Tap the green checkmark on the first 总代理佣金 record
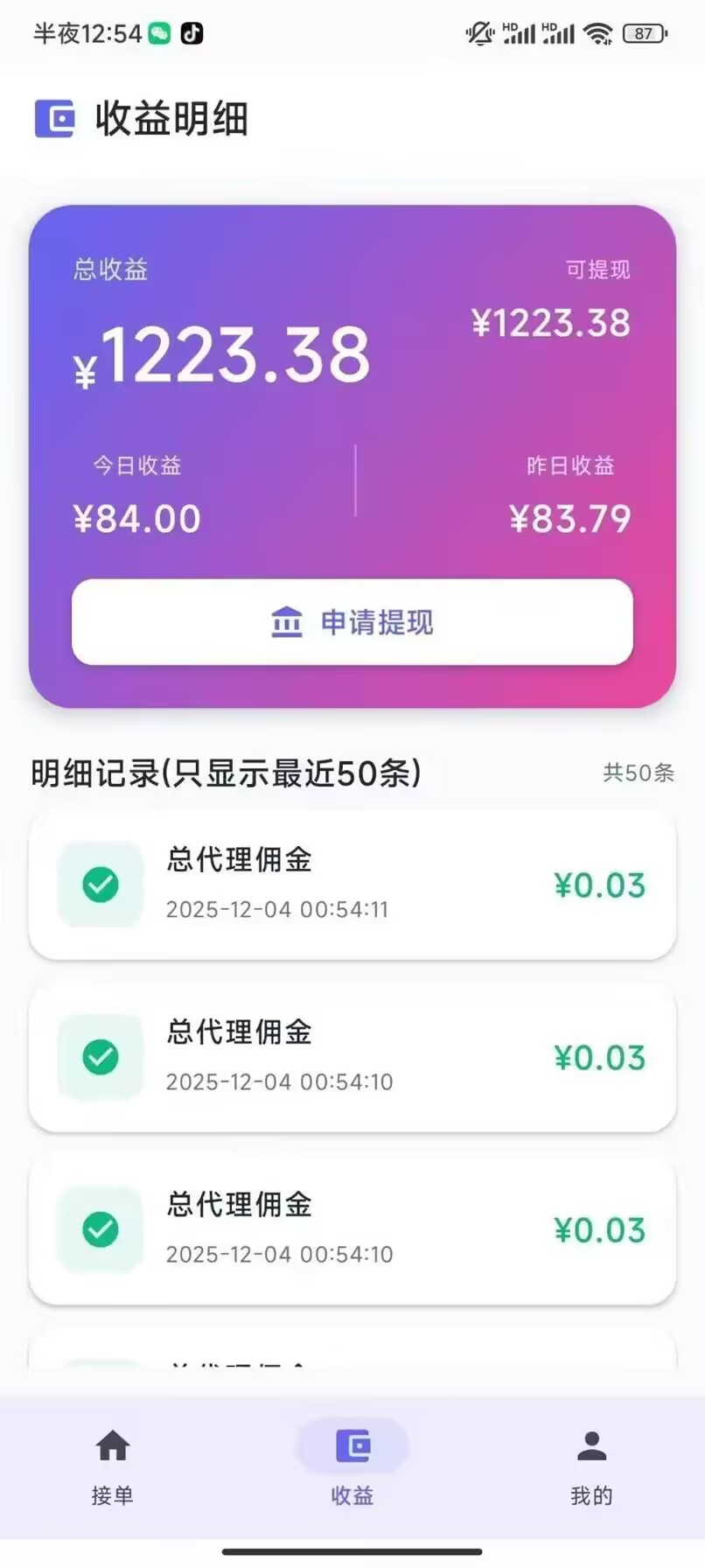Image resolution: width=705 pixels, height=1568 pixels. [x=101, y=884]
